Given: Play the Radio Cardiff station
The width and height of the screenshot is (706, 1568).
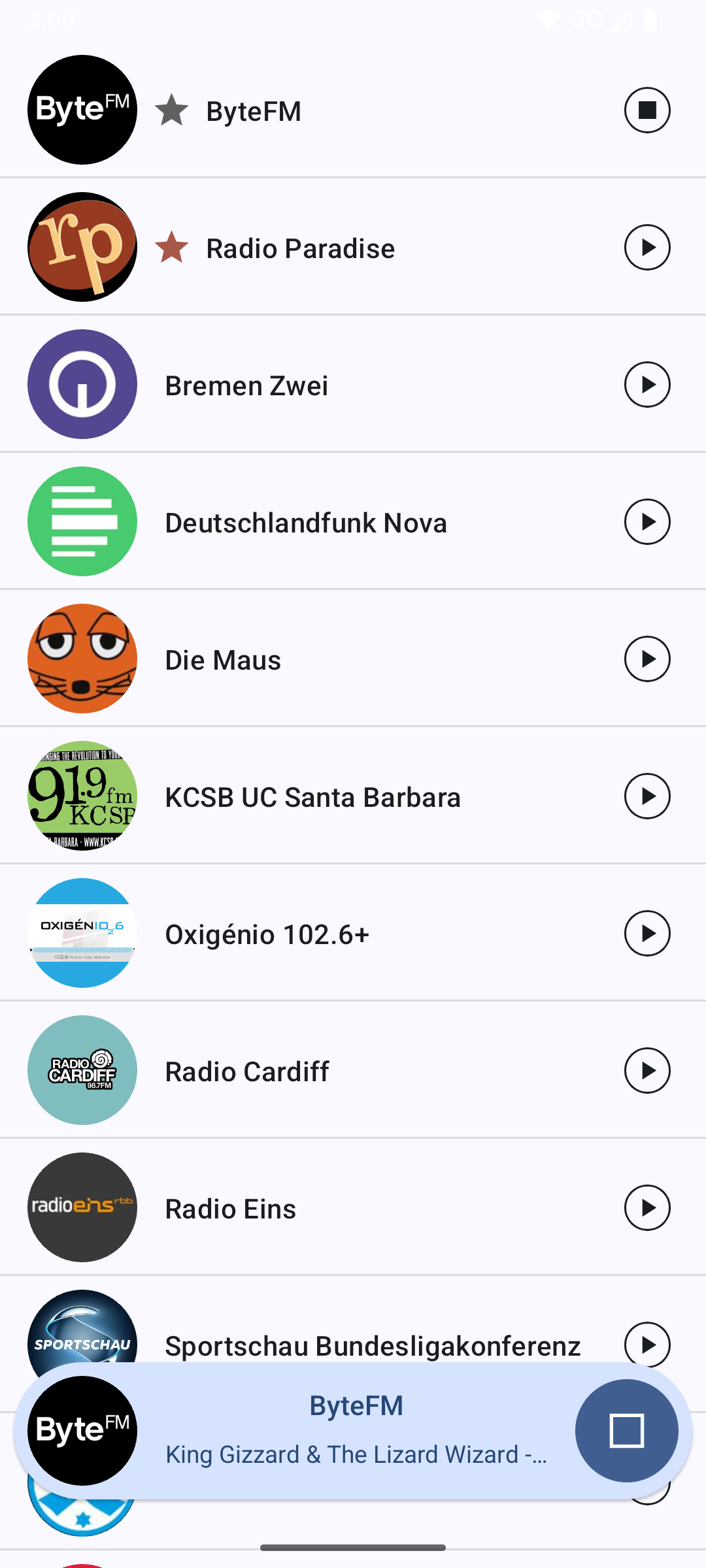Looking at the screenshot, I should [647, 1071].
